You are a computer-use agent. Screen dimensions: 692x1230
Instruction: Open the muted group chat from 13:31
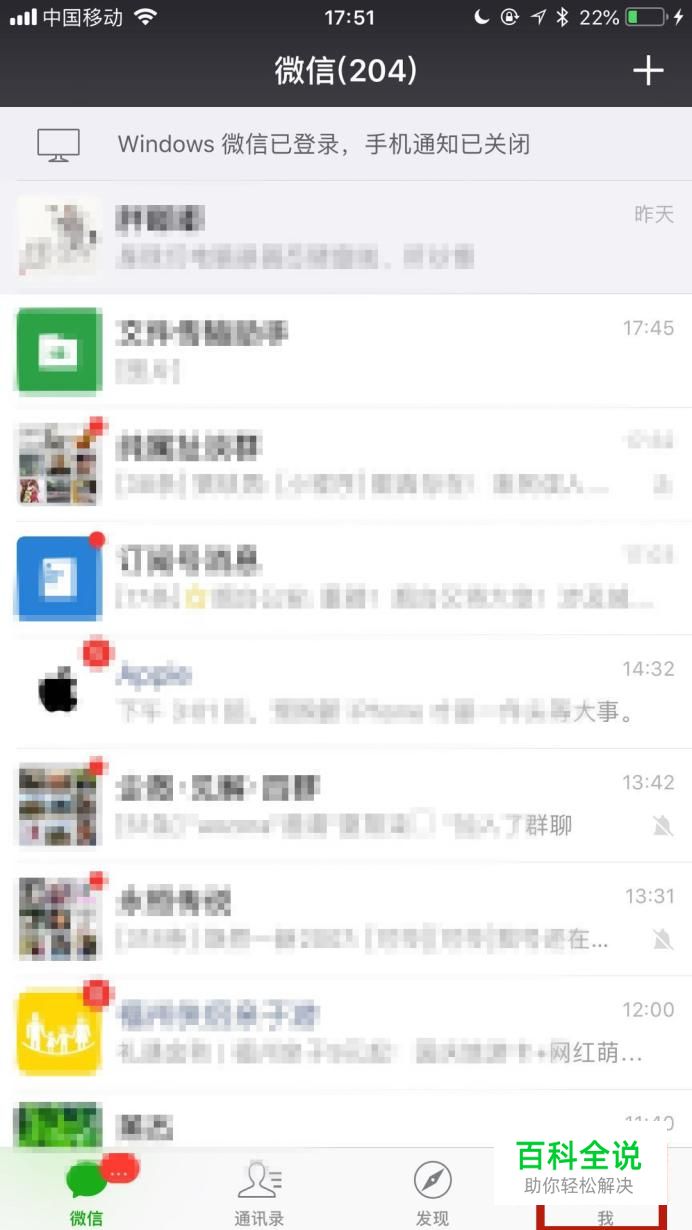point(346,919)
